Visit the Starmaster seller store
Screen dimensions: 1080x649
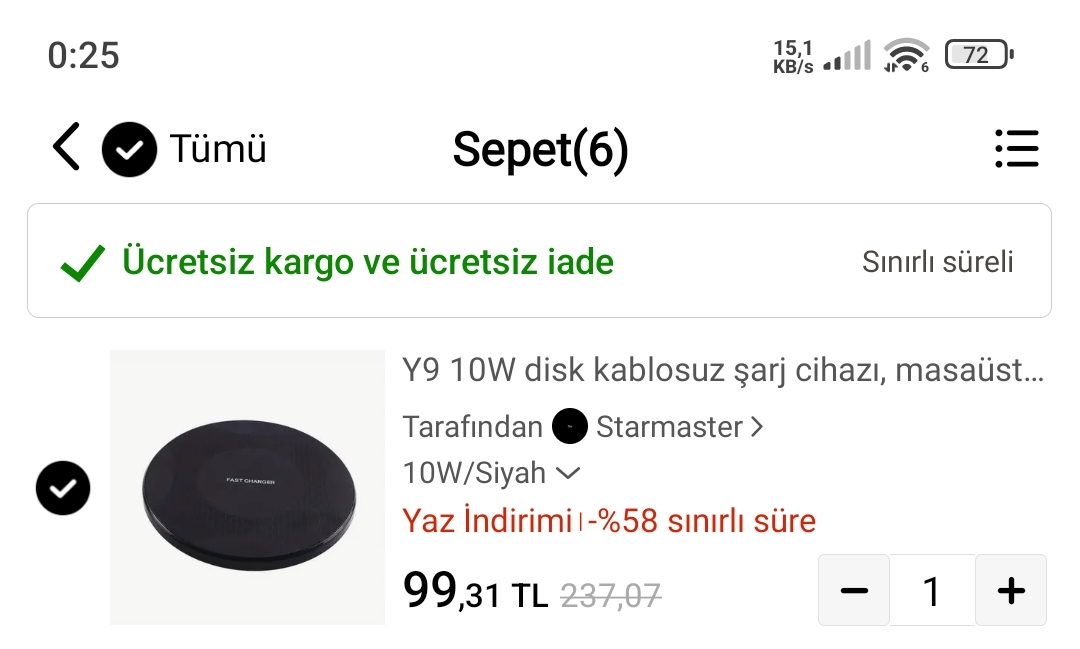668,427
